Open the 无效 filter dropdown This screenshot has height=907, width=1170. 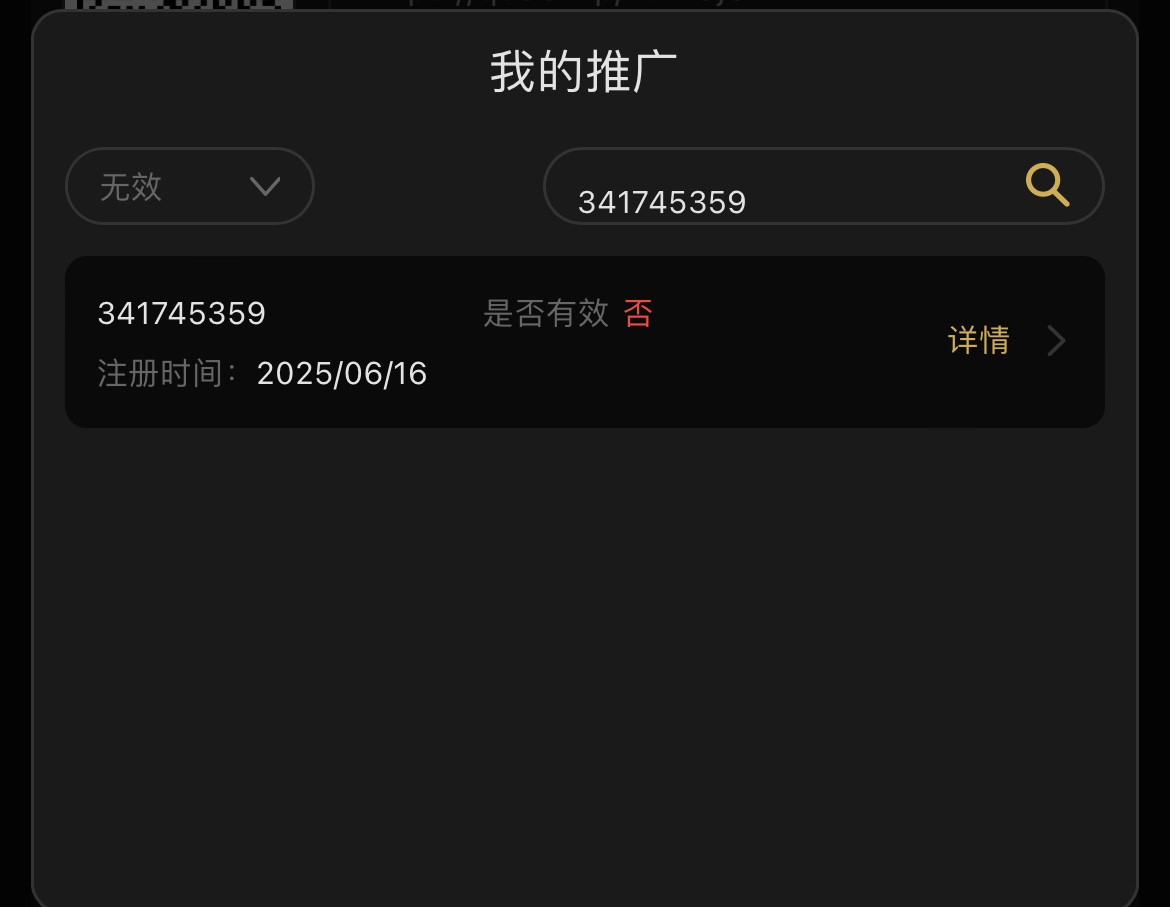(190, 186)
